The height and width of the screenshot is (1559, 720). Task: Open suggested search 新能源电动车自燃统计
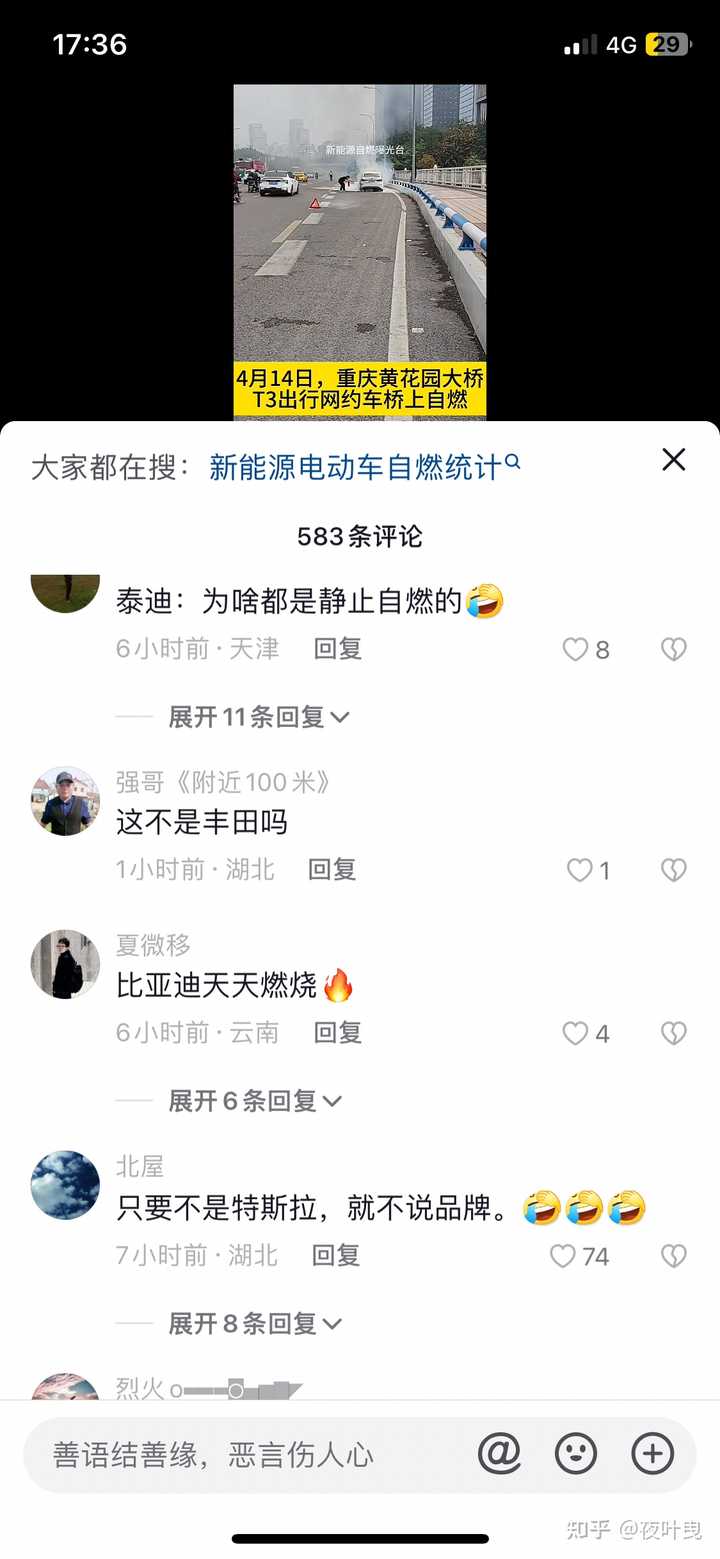point(364,467)
